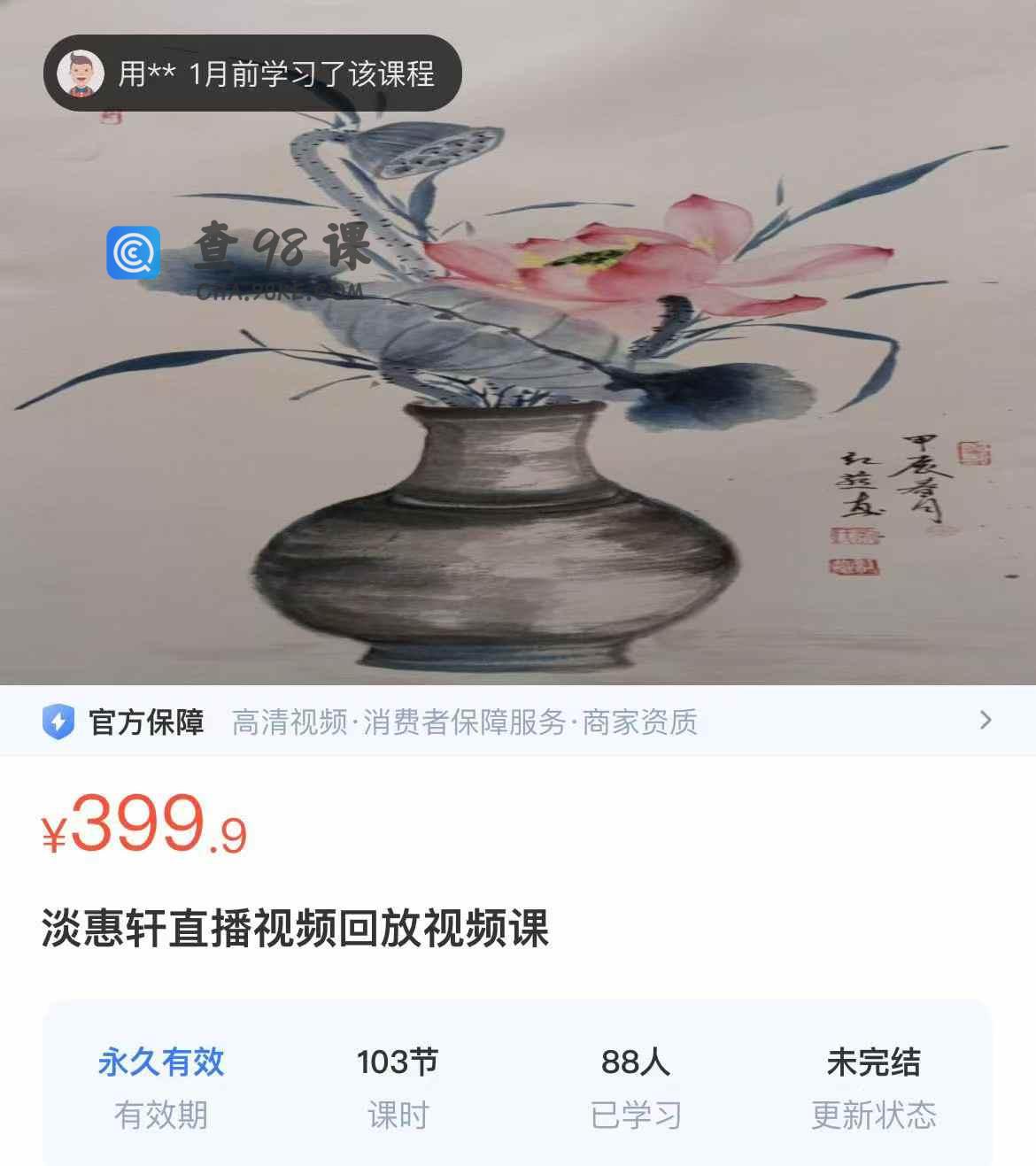The width and height of the screenshot is (1036, 1166).
Task: Open the 官方保障 guarantee details row
Action: 517,722
